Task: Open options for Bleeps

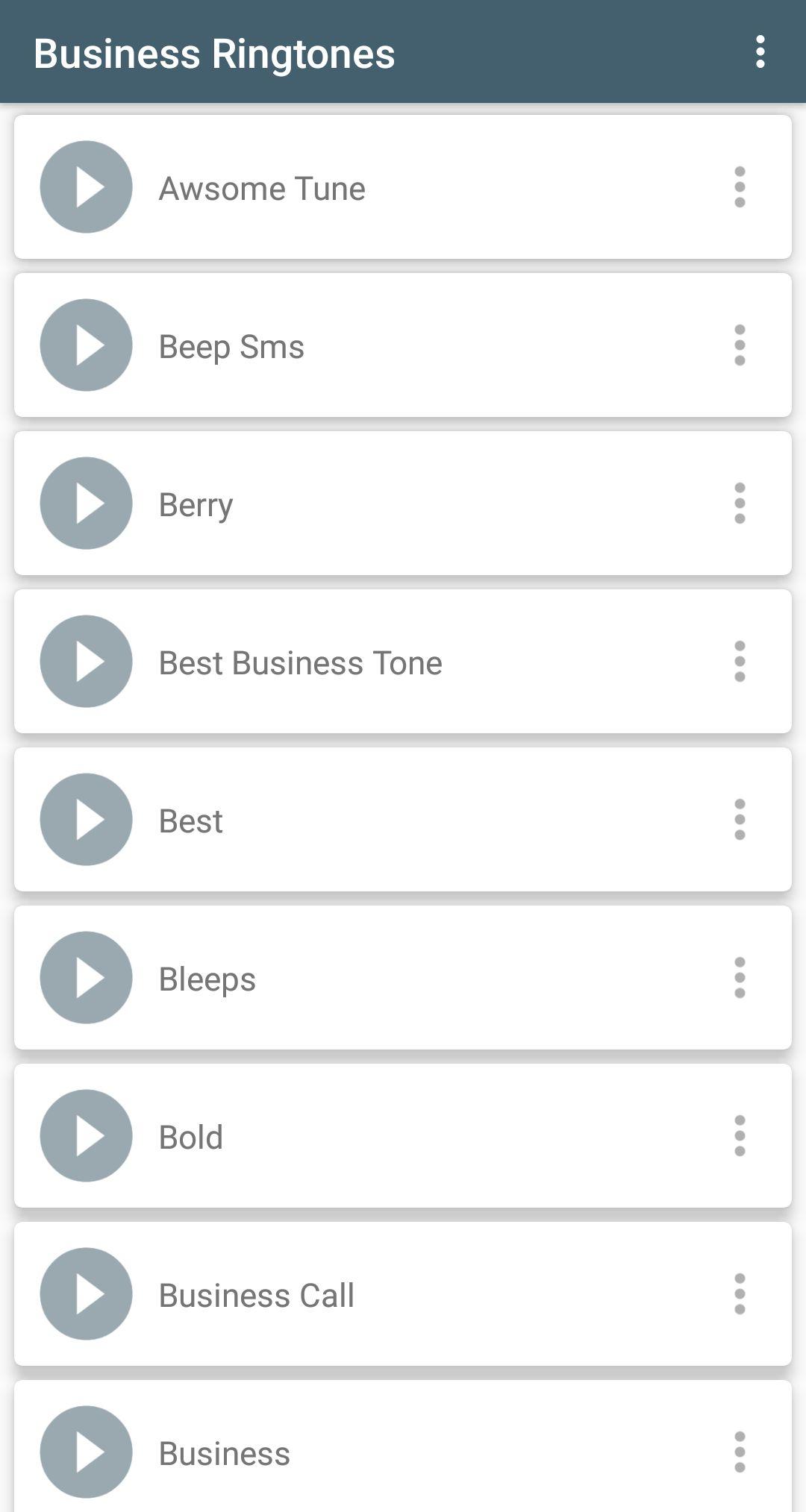Action: click(740, 978)
